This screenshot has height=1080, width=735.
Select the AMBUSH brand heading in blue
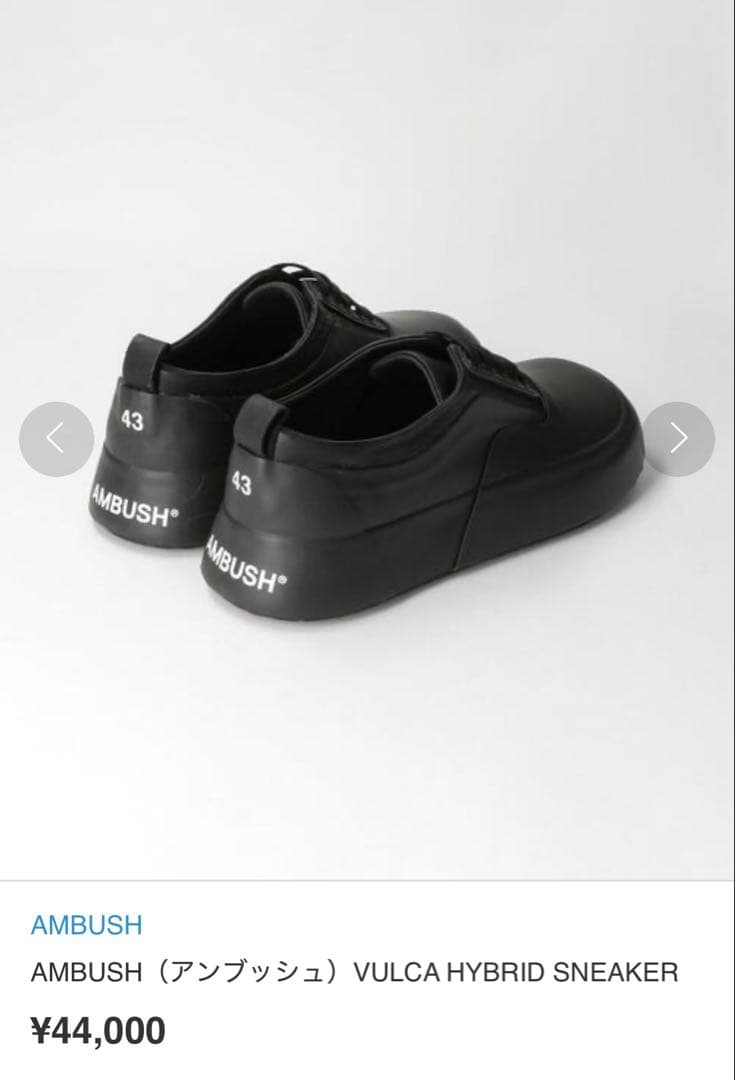85,926
